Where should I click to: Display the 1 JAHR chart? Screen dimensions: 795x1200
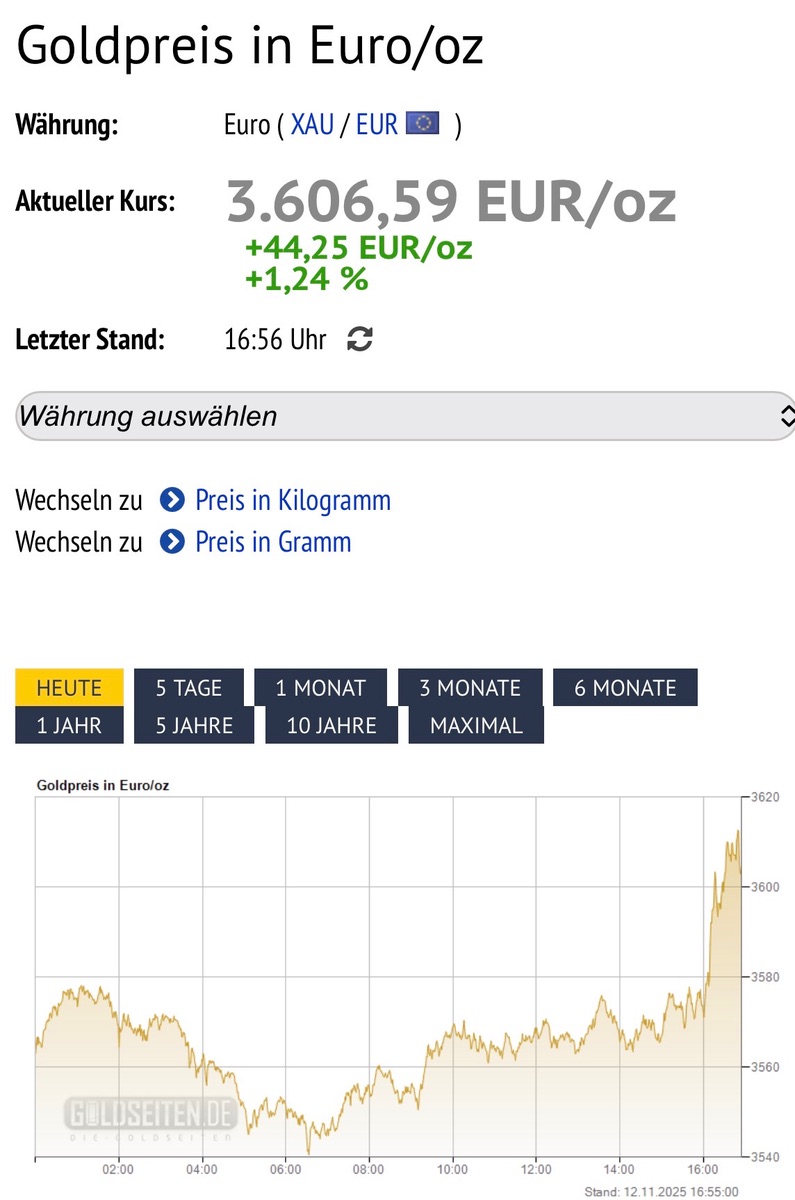[69, 726]
